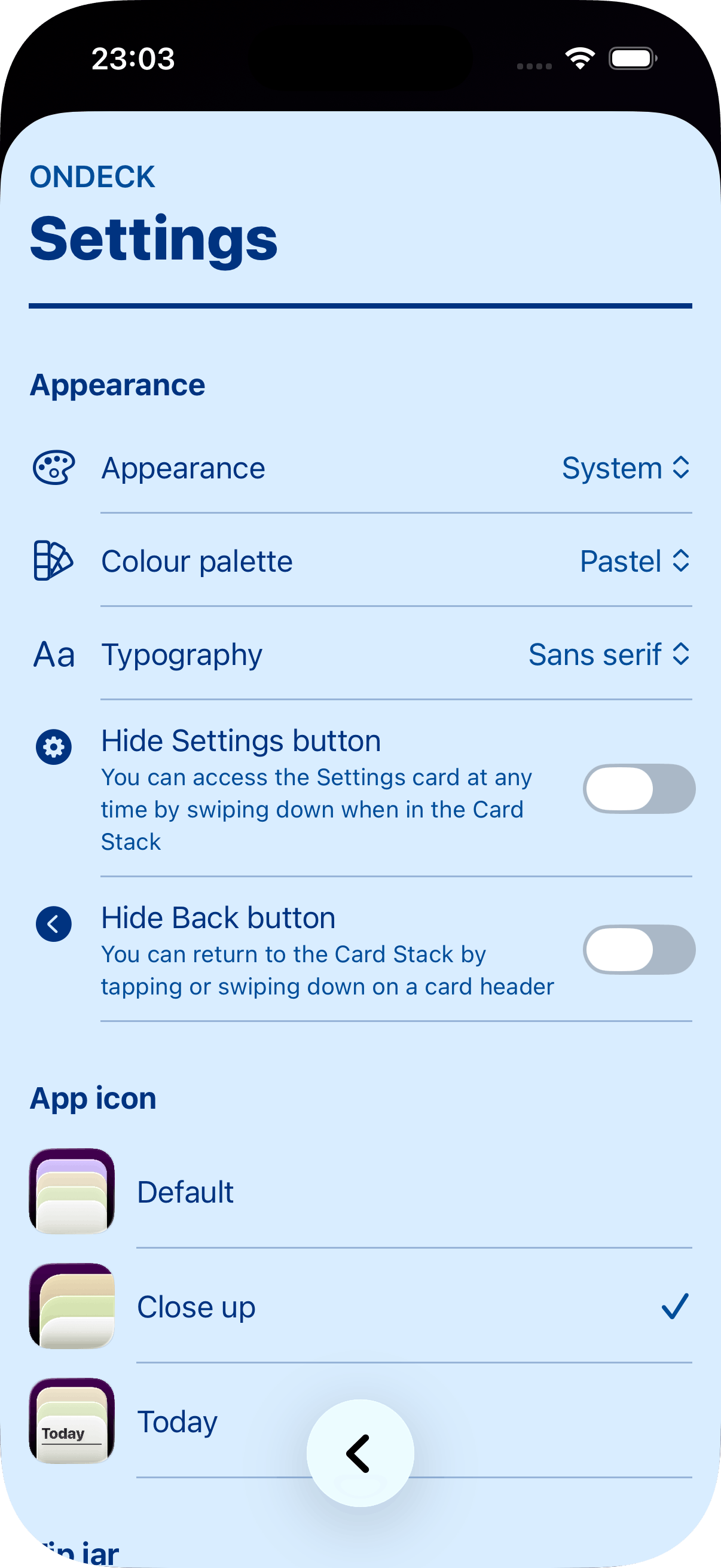This screenshot has height=1568, width=721.
Task: Click the chevron icon beside Hide Back button
Action: 54,924
